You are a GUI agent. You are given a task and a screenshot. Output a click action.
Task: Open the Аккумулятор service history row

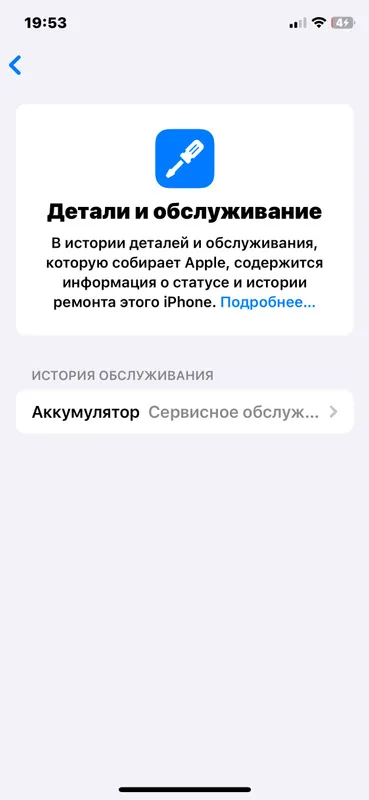(184, 412)
